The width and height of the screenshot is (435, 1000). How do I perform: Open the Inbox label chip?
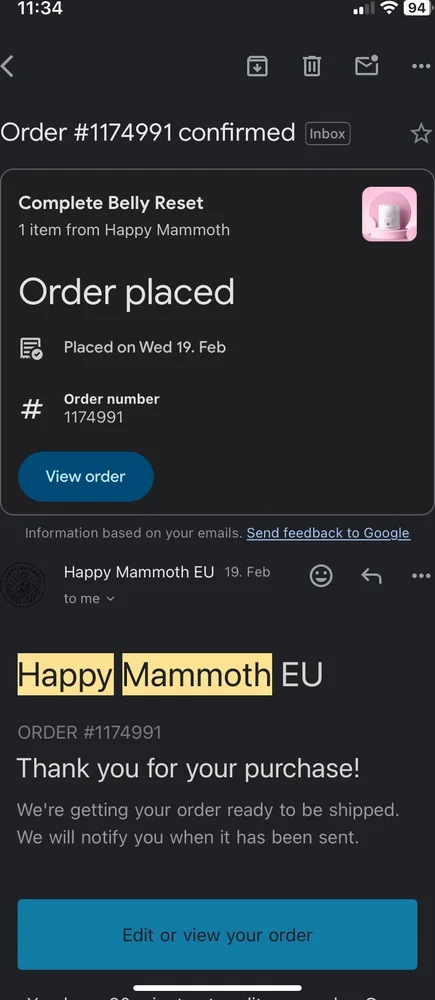click(328, 134)
